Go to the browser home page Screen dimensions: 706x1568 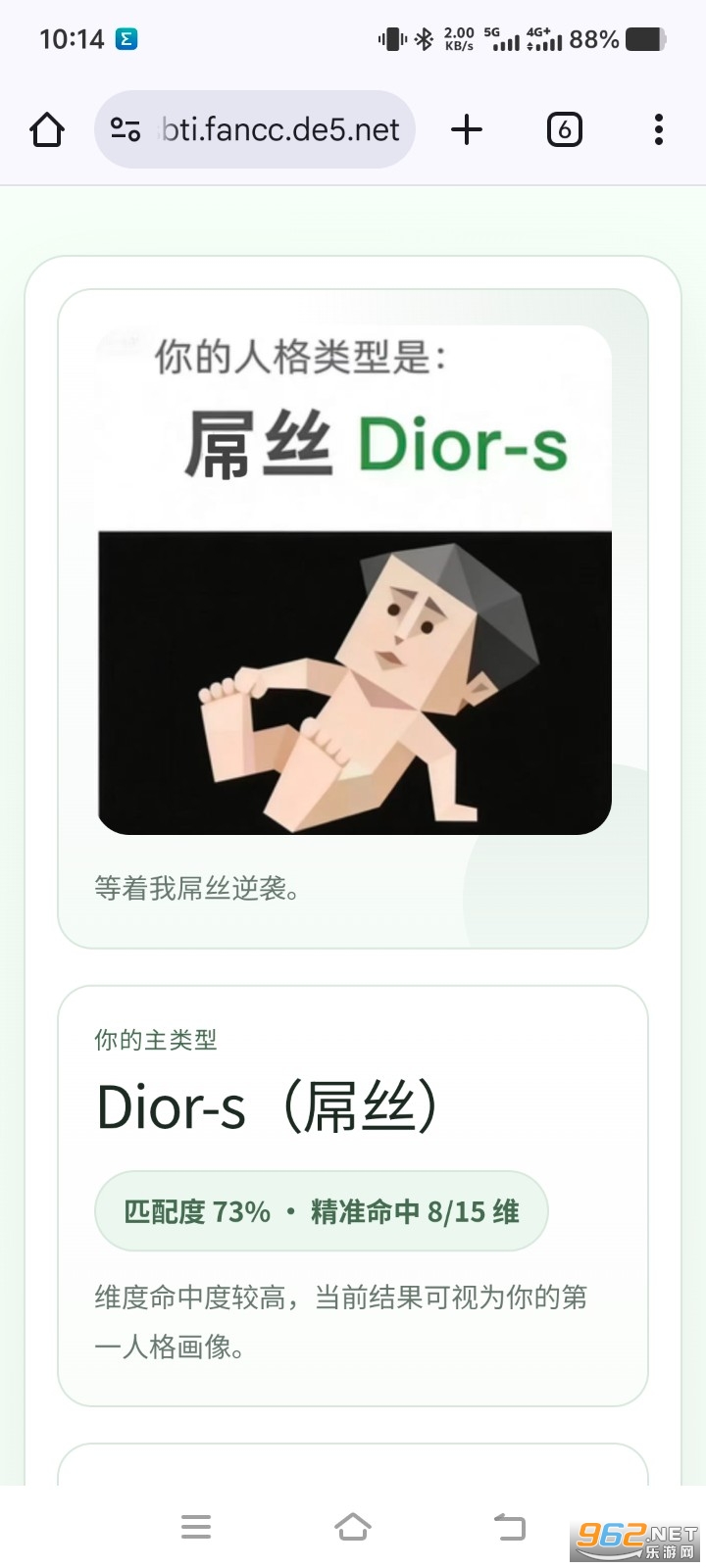pos(47,129)
